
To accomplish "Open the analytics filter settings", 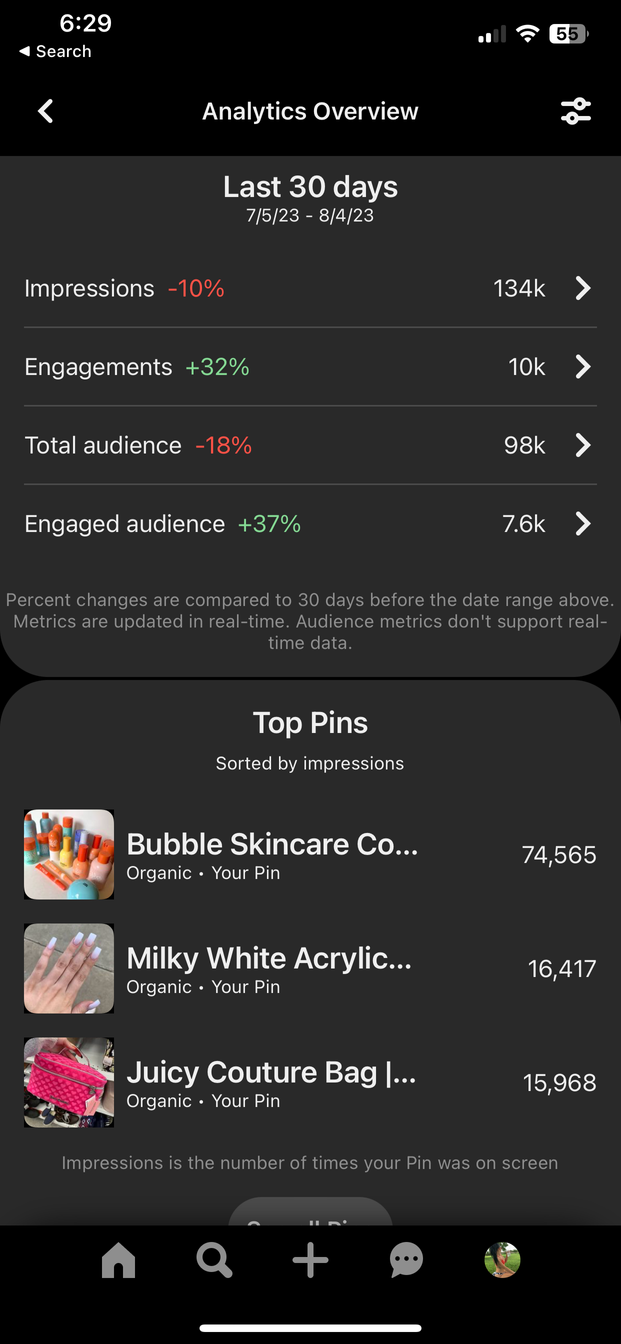I will point(576,111).
